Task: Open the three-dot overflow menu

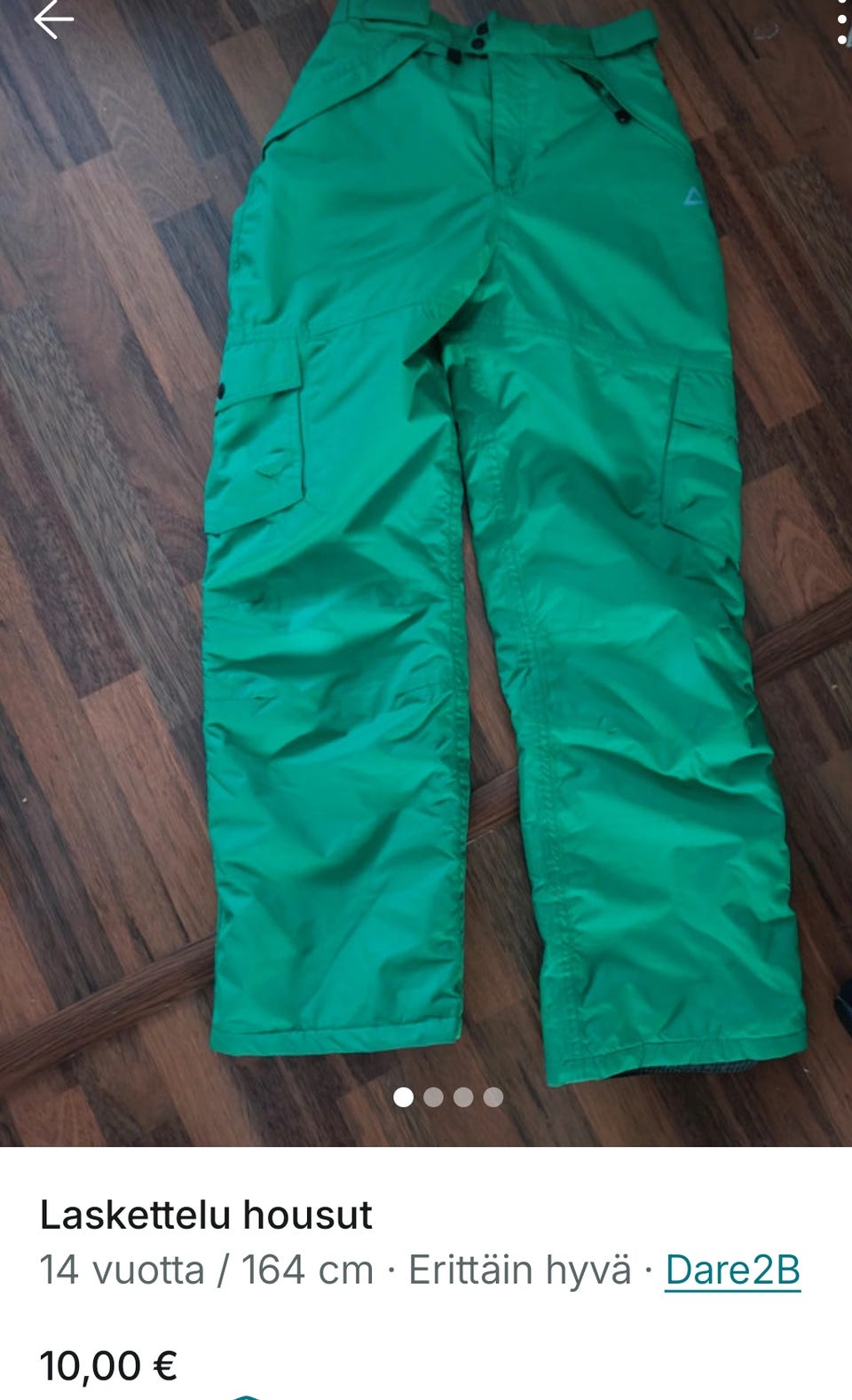Action: (842, 21)
